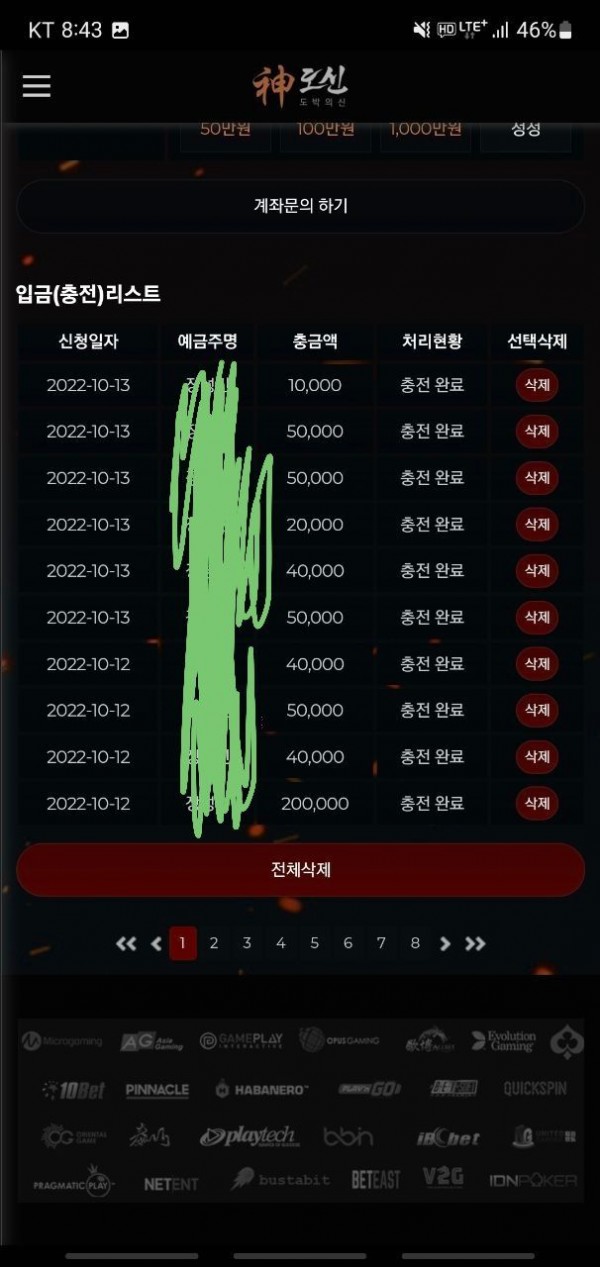Open the hamburger drawer menu
Image resolution: width=600 pixels, height=1267 pixels.
pyautogui.click(x=36, y=86)
